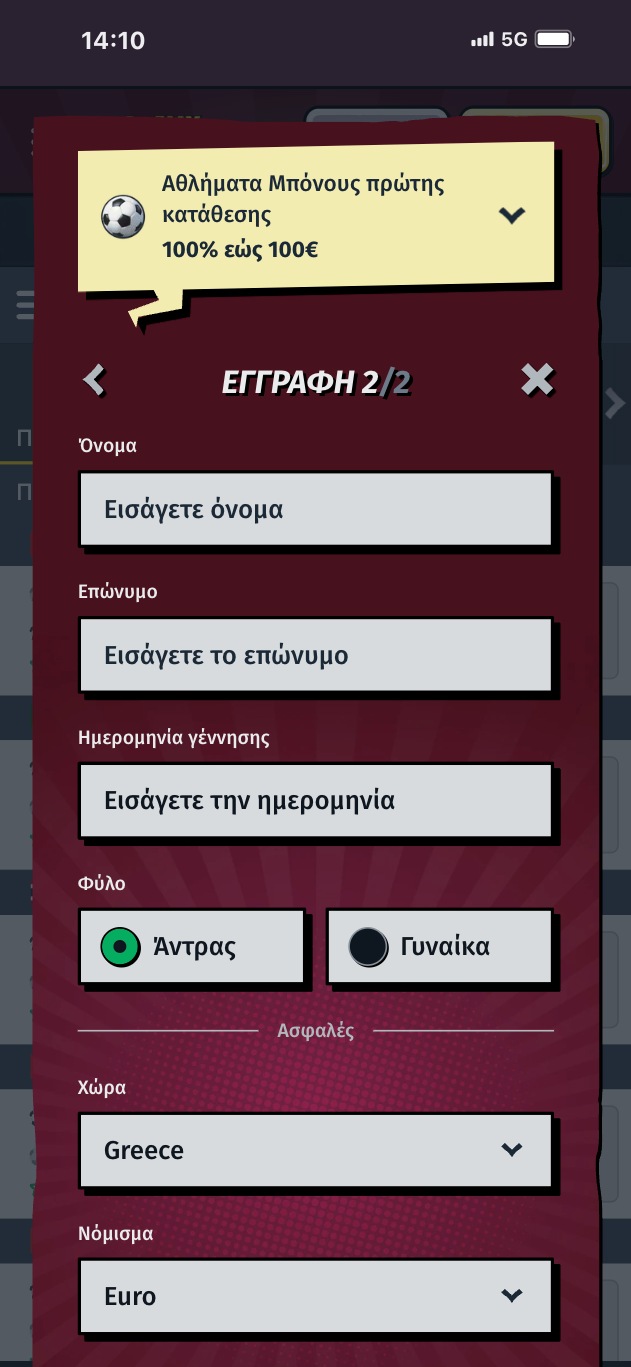
Task: Expand the first deposit sports bonus banner
Action: pyautogui.click(x=511, y=215)
